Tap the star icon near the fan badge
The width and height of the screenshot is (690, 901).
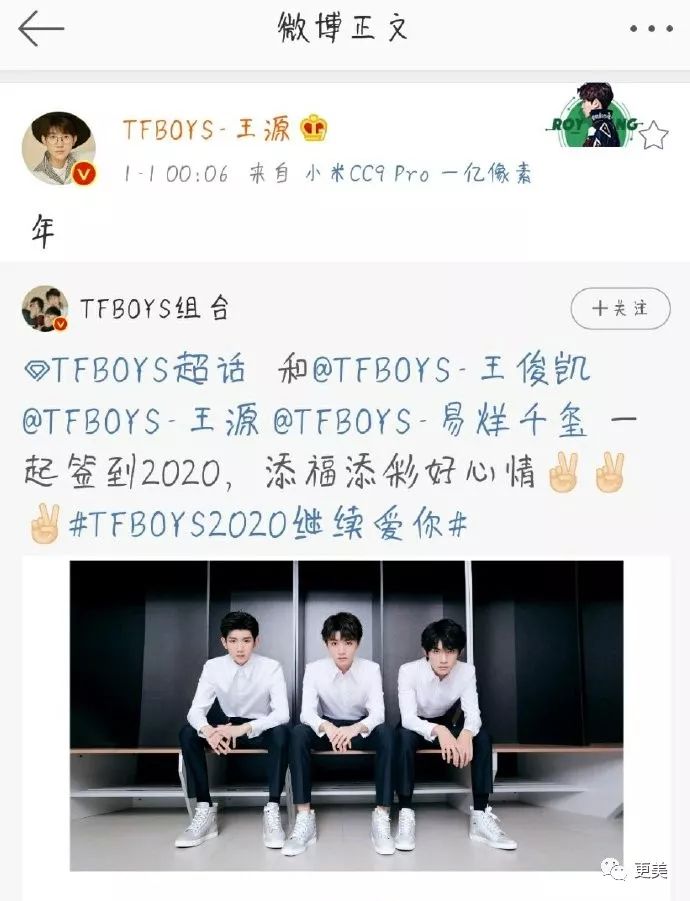pos(654,136)
